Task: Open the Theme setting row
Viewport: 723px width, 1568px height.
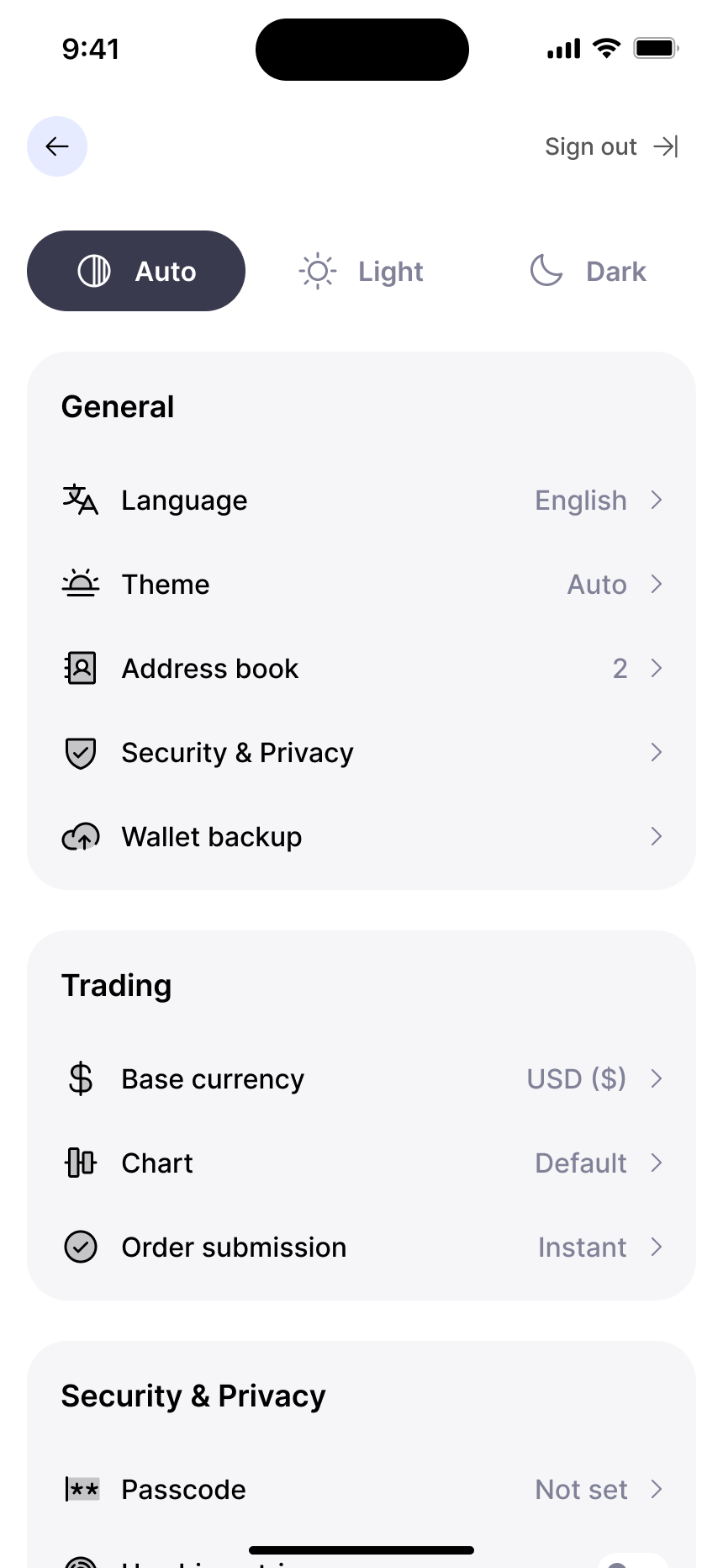Action: 361,585
